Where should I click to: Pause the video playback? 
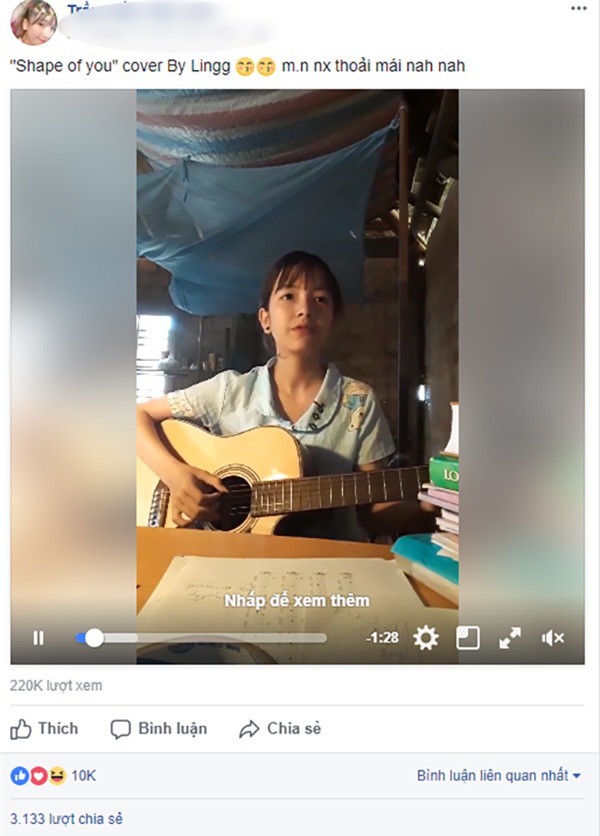tap(38, 638)
